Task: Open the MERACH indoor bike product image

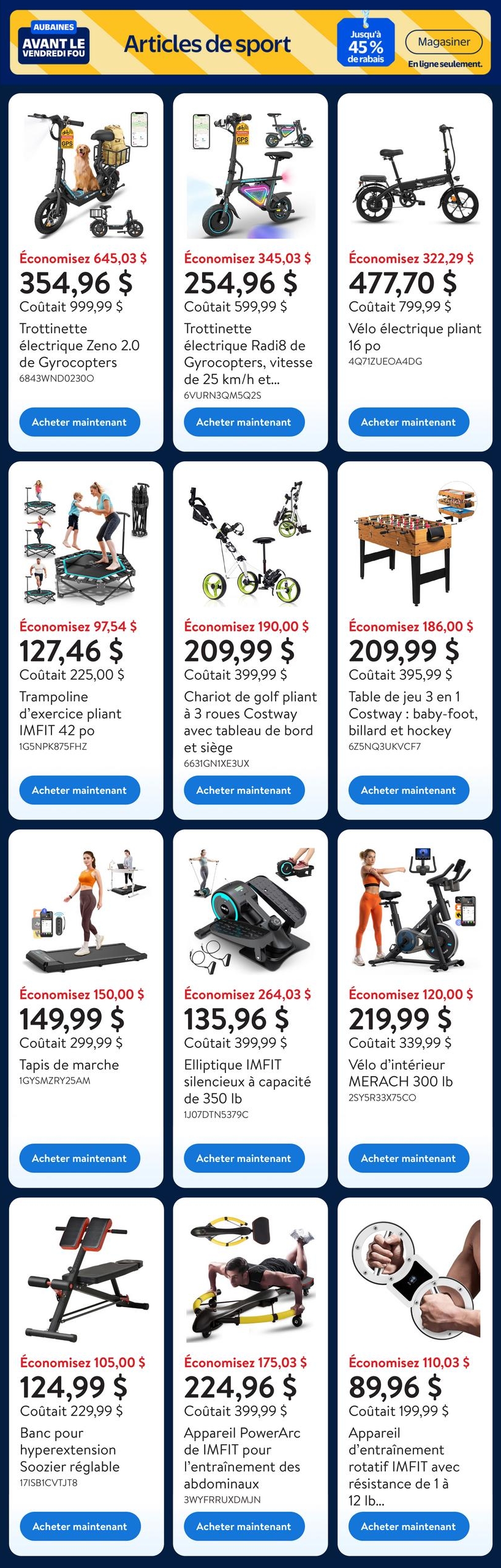Action: coord(415,910)
